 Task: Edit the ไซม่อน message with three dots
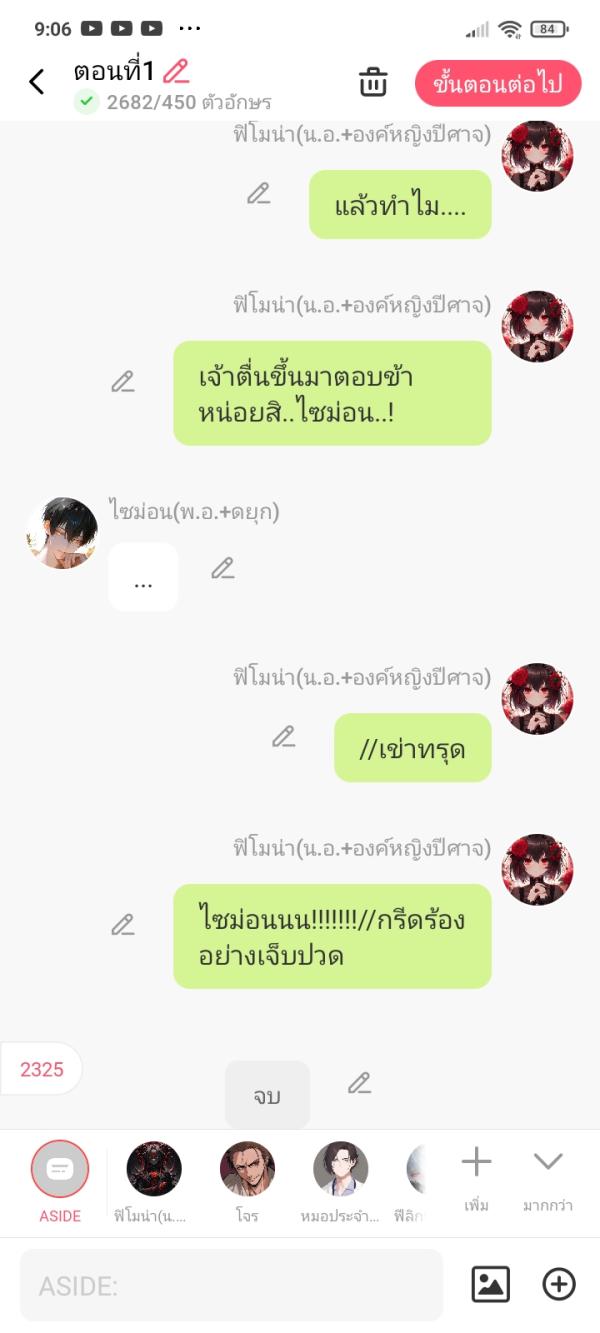[223, 569]
